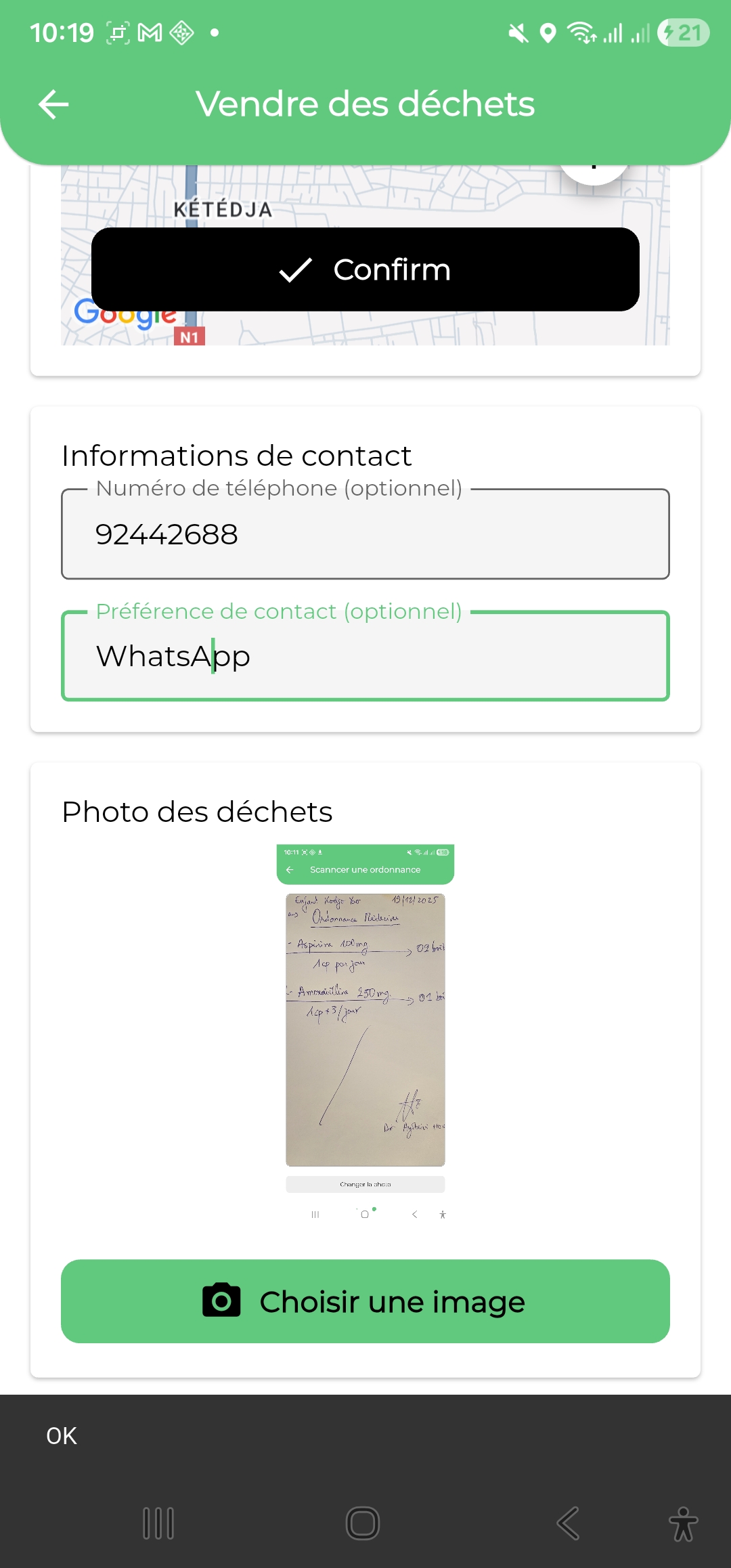Go to the system home screen
This screenshot has height=1568, width=731.
pos(363,1523)
